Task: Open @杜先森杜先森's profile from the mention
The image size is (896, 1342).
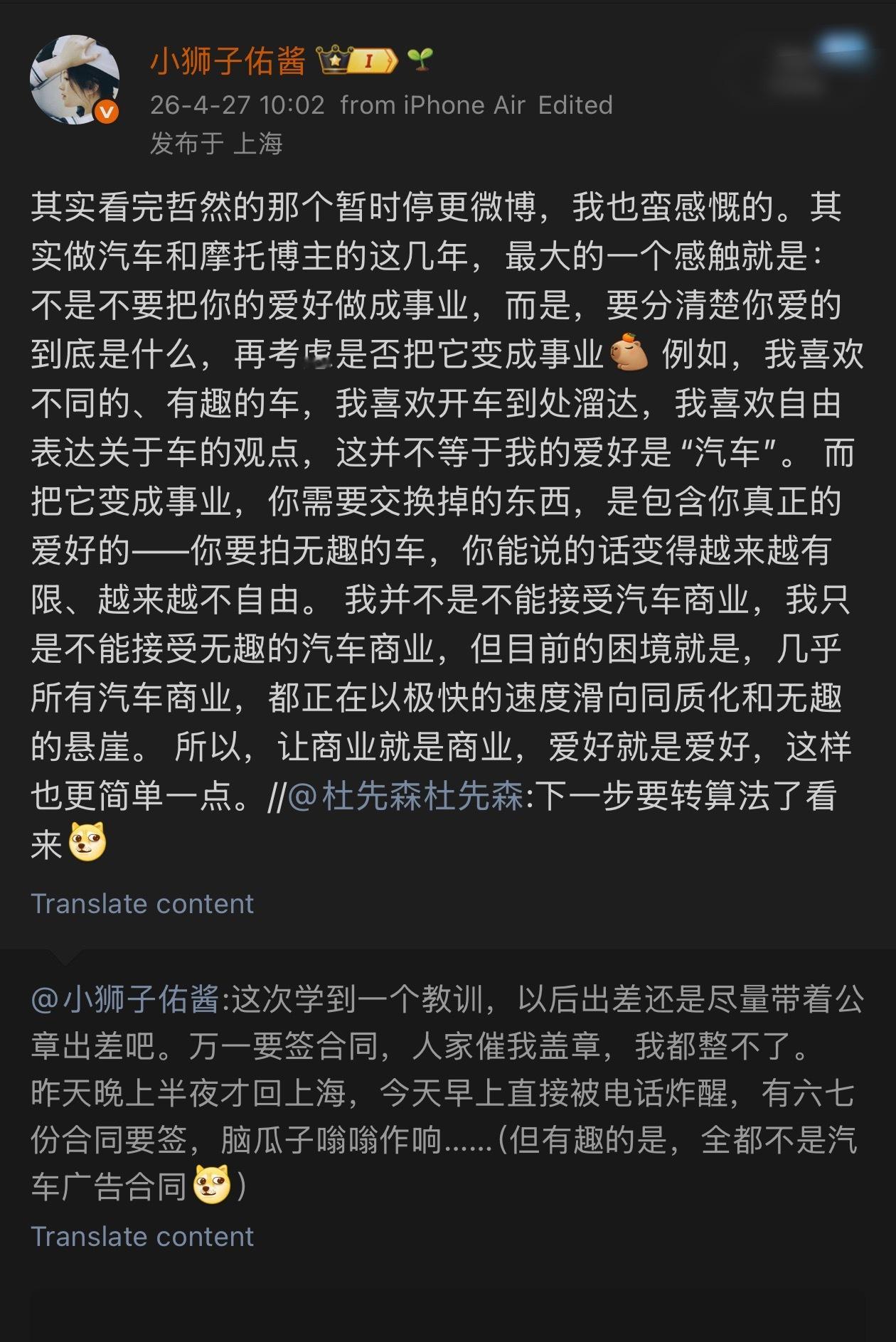Action: tap(405, 799)
